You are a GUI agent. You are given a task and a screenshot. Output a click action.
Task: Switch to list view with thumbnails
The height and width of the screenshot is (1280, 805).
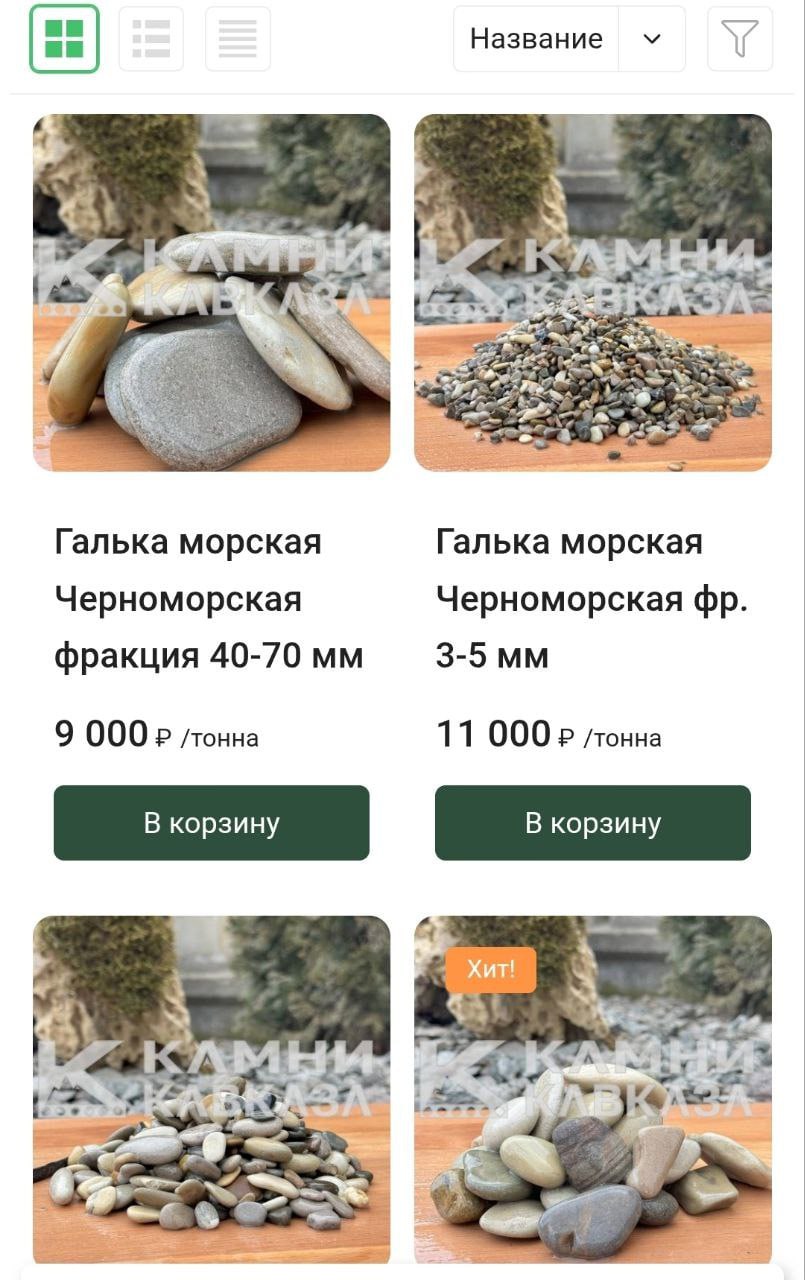click(151, 39)
